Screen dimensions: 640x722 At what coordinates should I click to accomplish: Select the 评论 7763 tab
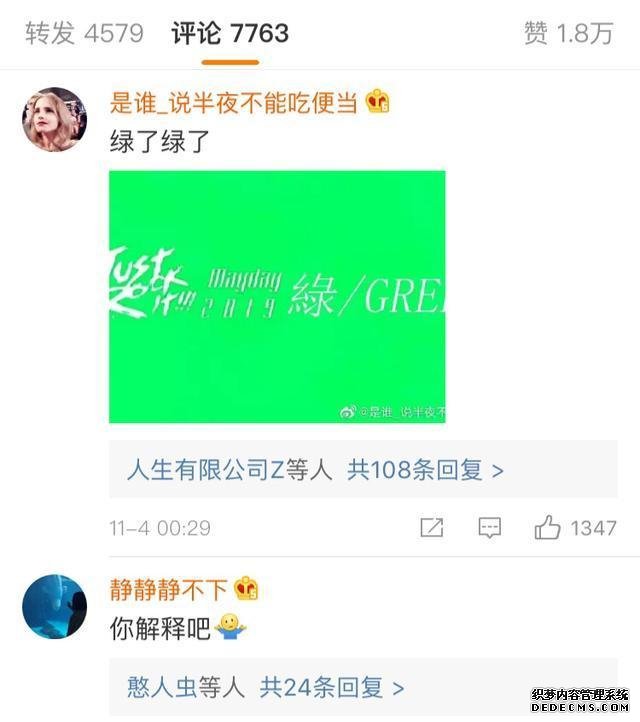point(230,33)
